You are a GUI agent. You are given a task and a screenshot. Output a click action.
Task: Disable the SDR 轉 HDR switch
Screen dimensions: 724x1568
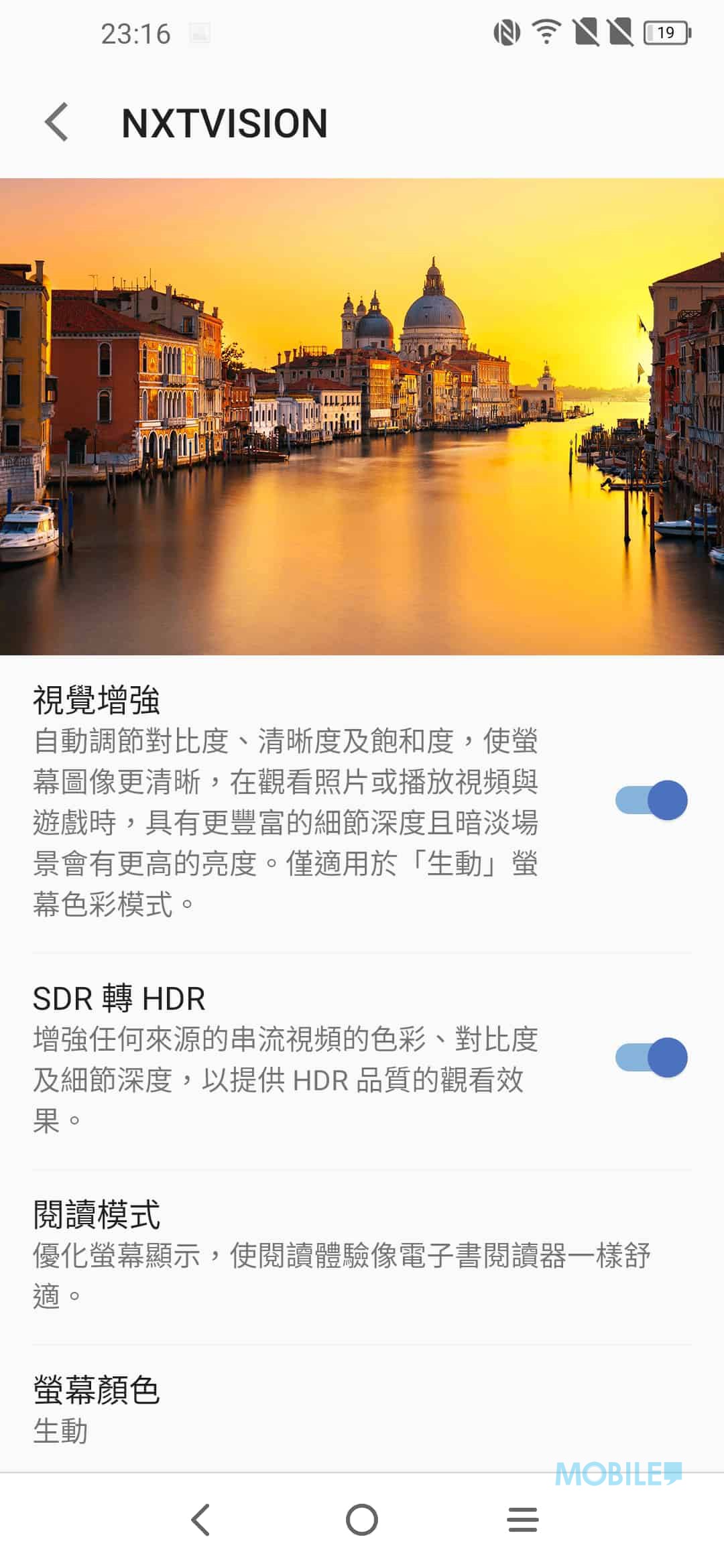(x=651, y=1057)
